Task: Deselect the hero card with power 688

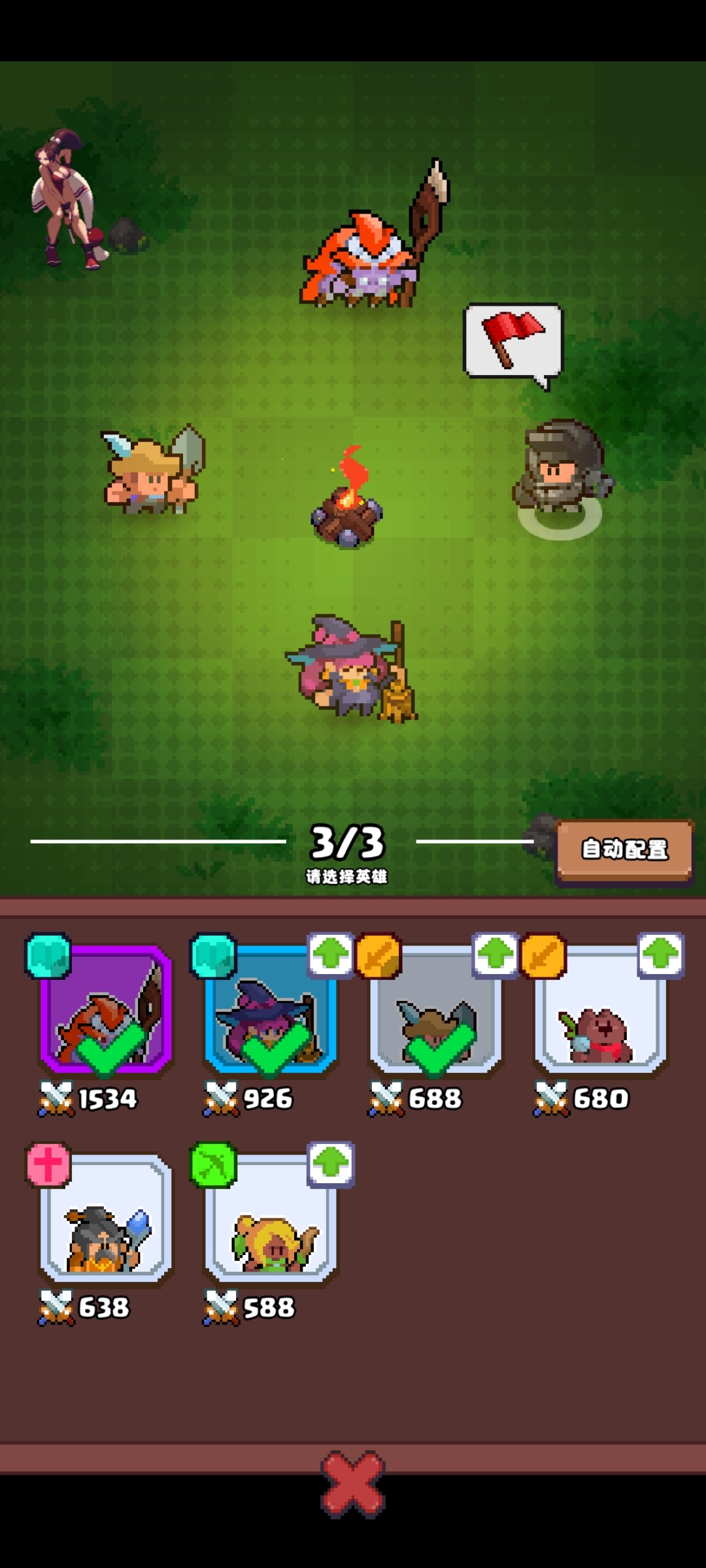Action: point(435,1010)
